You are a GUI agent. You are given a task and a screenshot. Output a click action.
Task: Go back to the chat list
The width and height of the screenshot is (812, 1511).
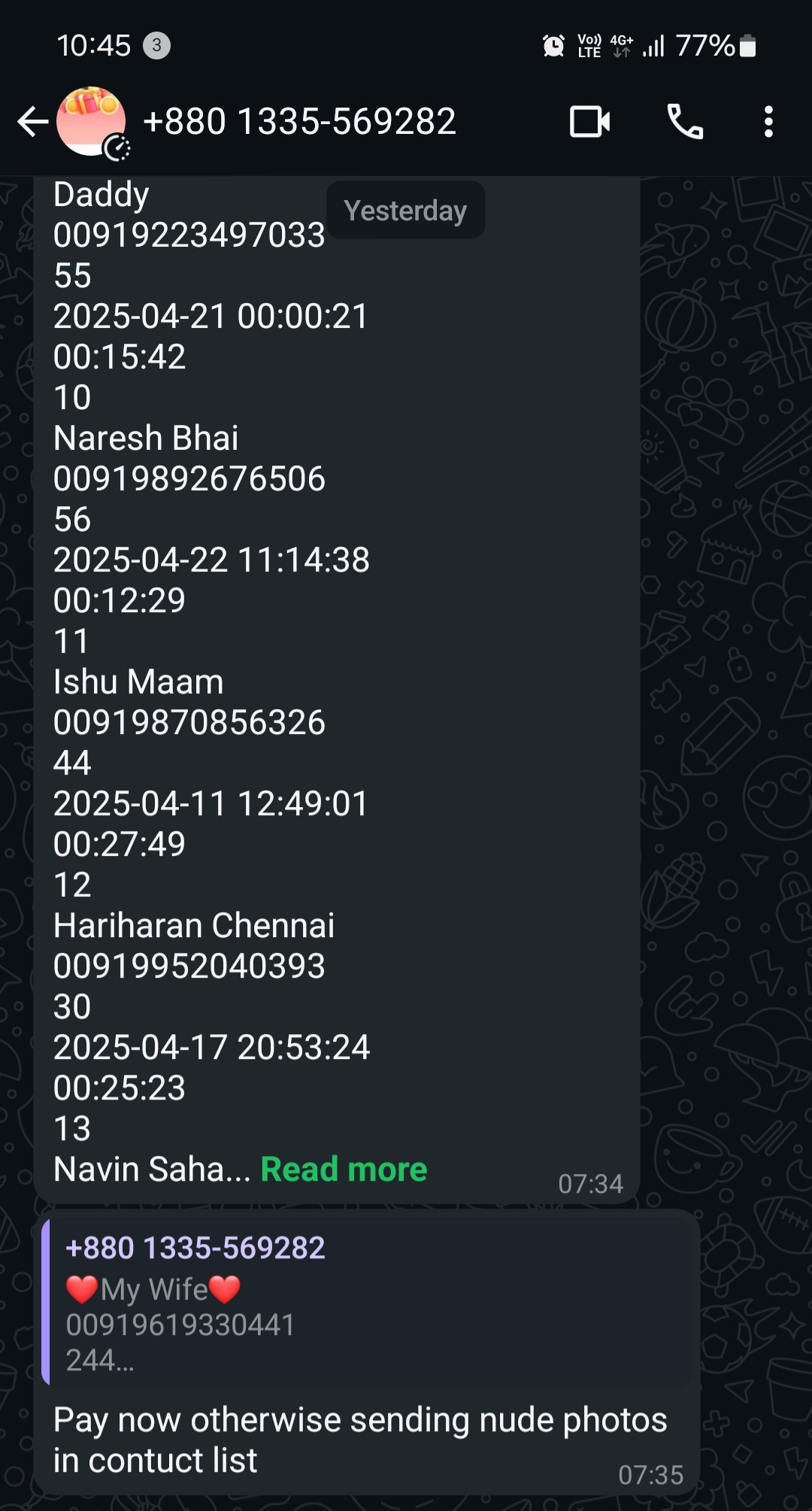(x=32, y=122)
